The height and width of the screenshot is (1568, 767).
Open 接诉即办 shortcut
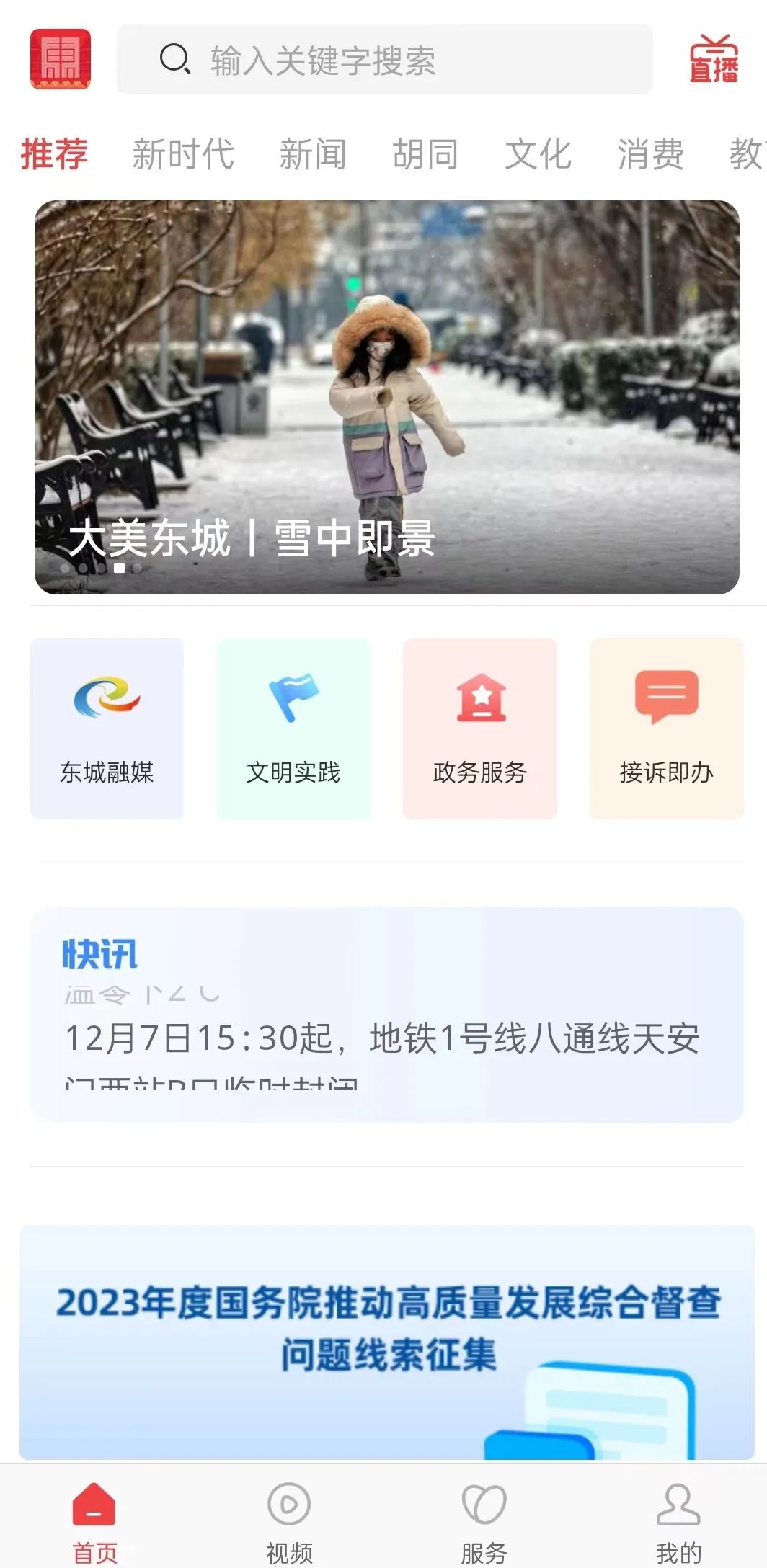(x=666, y=729)
